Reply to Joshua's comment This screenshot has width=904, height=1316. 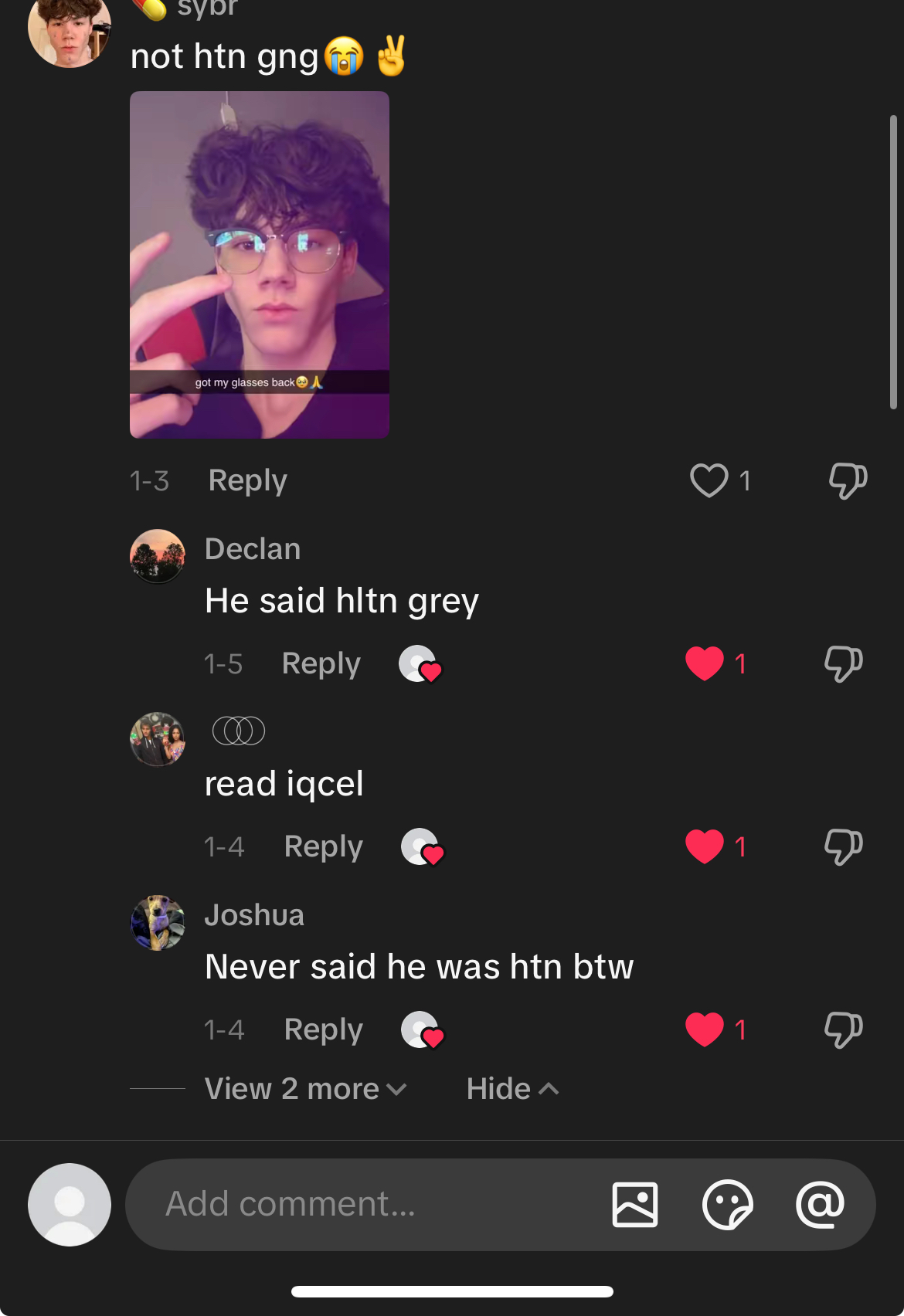pyautogui.click(x=323, y=1029)
